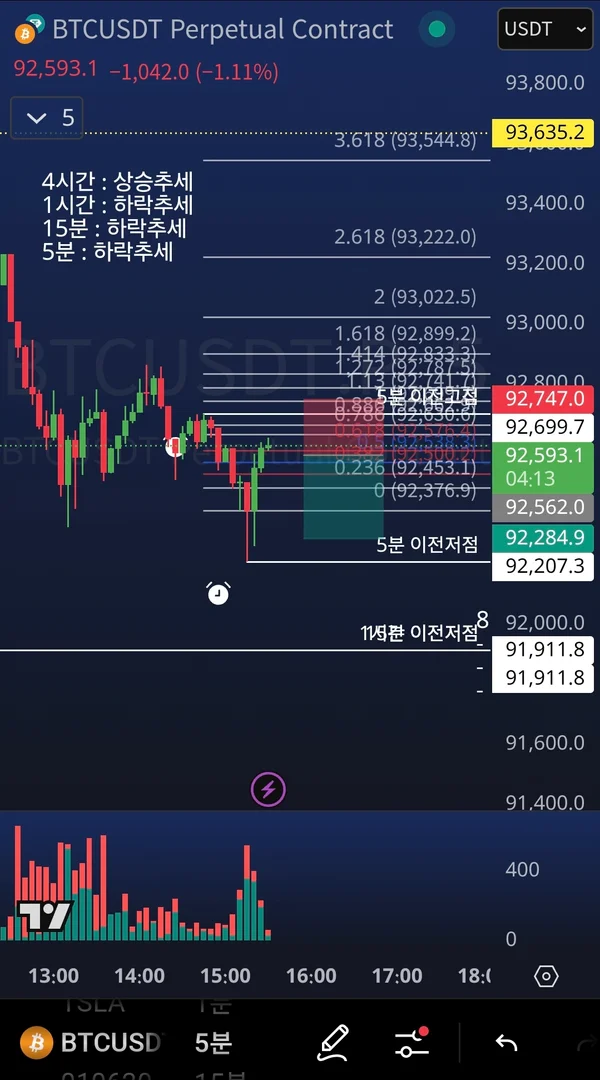Open the BTCUSDT symbol search
Image resolution: width=600 pixels, height=1080 pixels.
95,1043
